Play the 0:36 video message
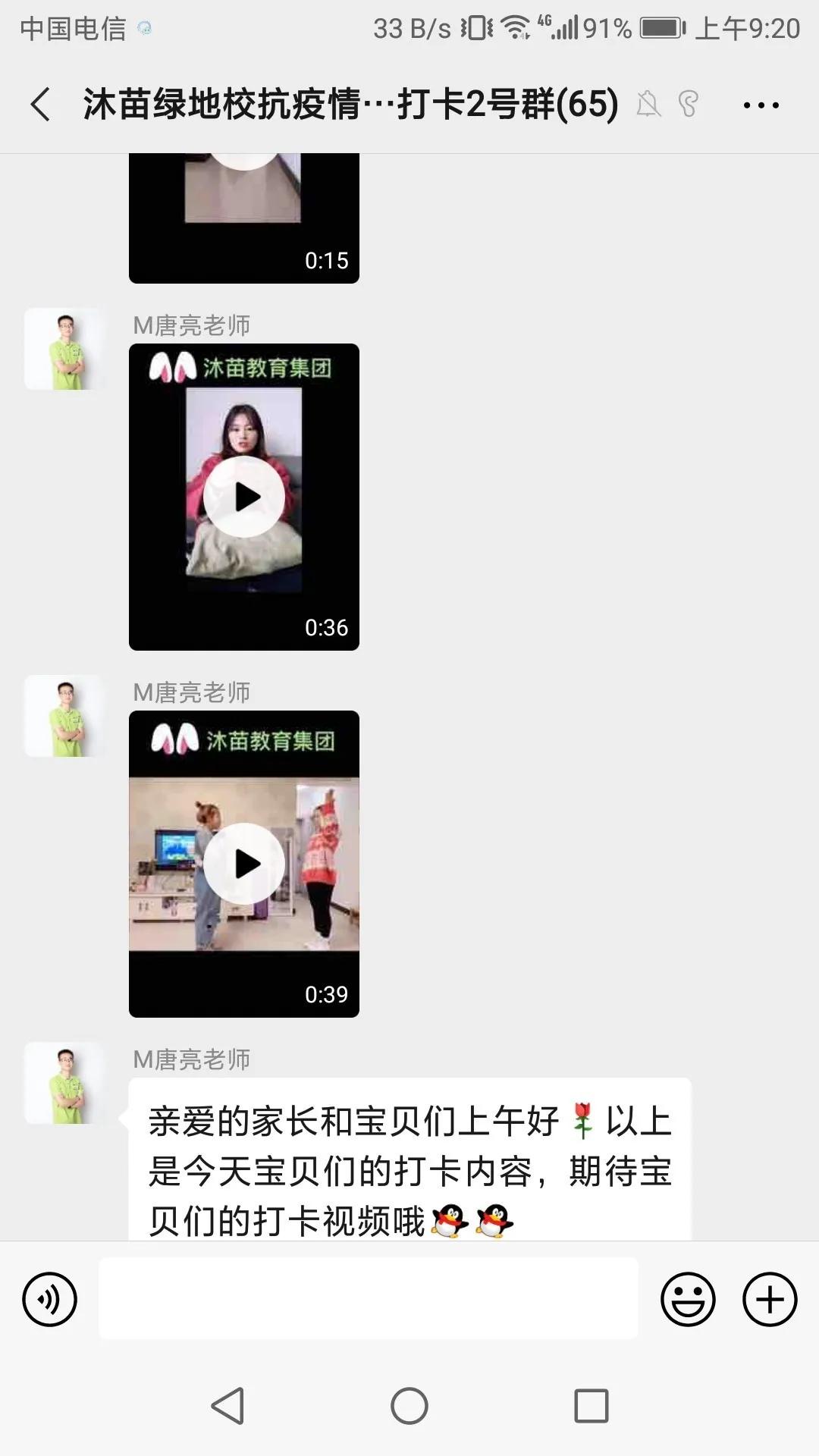819x1456 pixels. pyautogui.click(x=243, y=497)
